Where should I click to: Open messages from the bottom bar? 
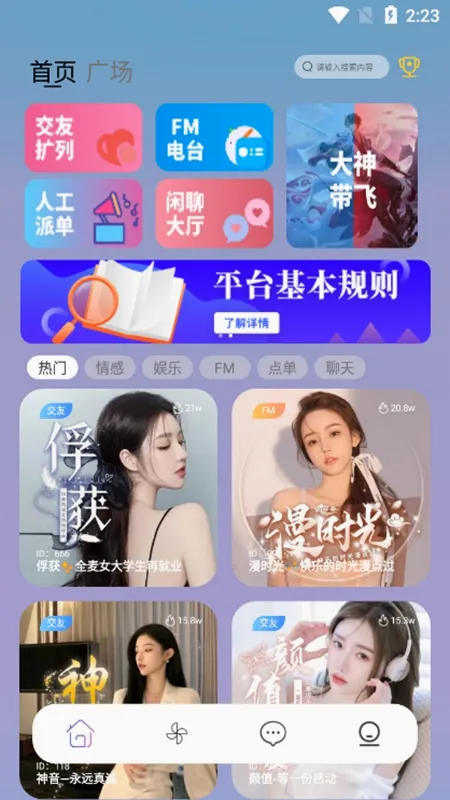(273, 734)
